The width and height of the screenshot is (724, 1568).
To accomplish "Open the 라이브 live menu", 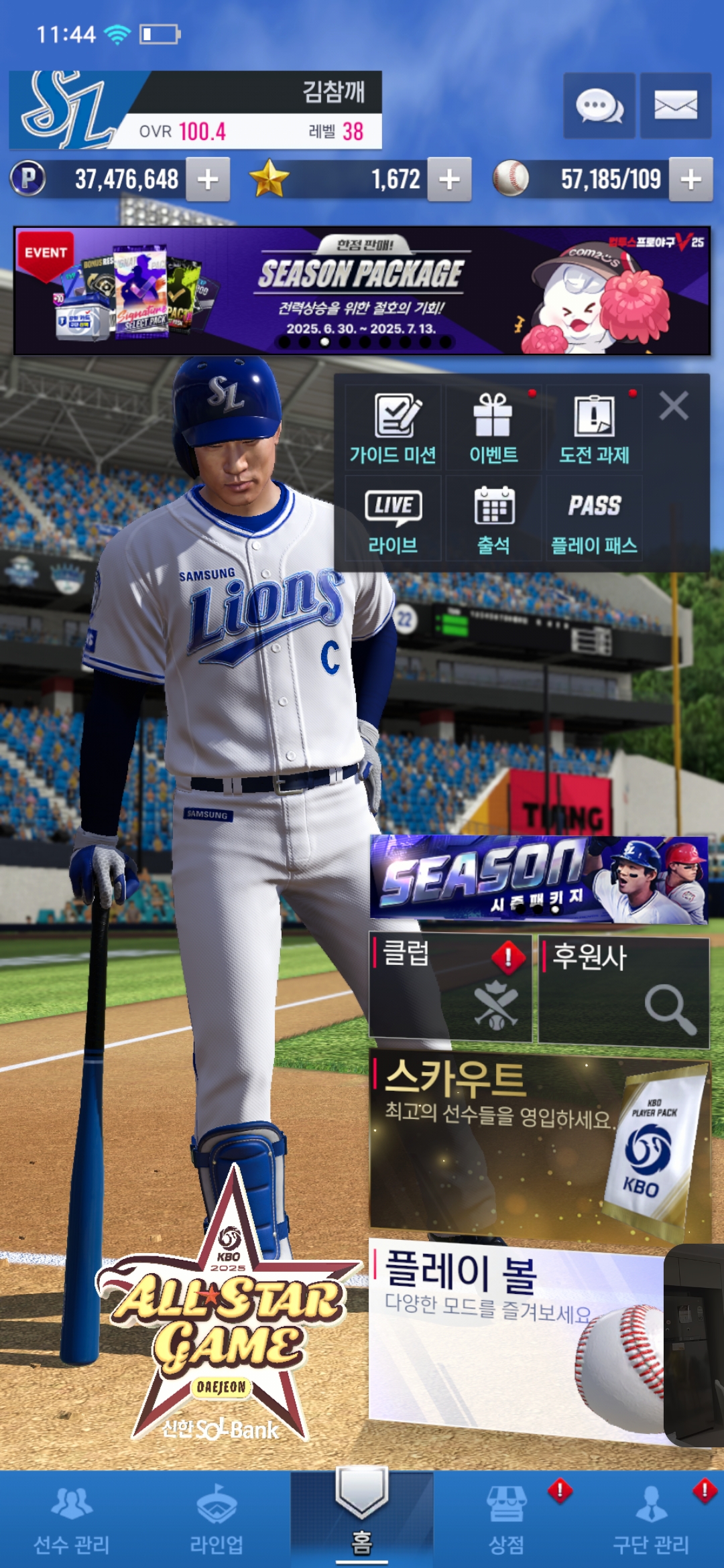I will coord(393,519).
